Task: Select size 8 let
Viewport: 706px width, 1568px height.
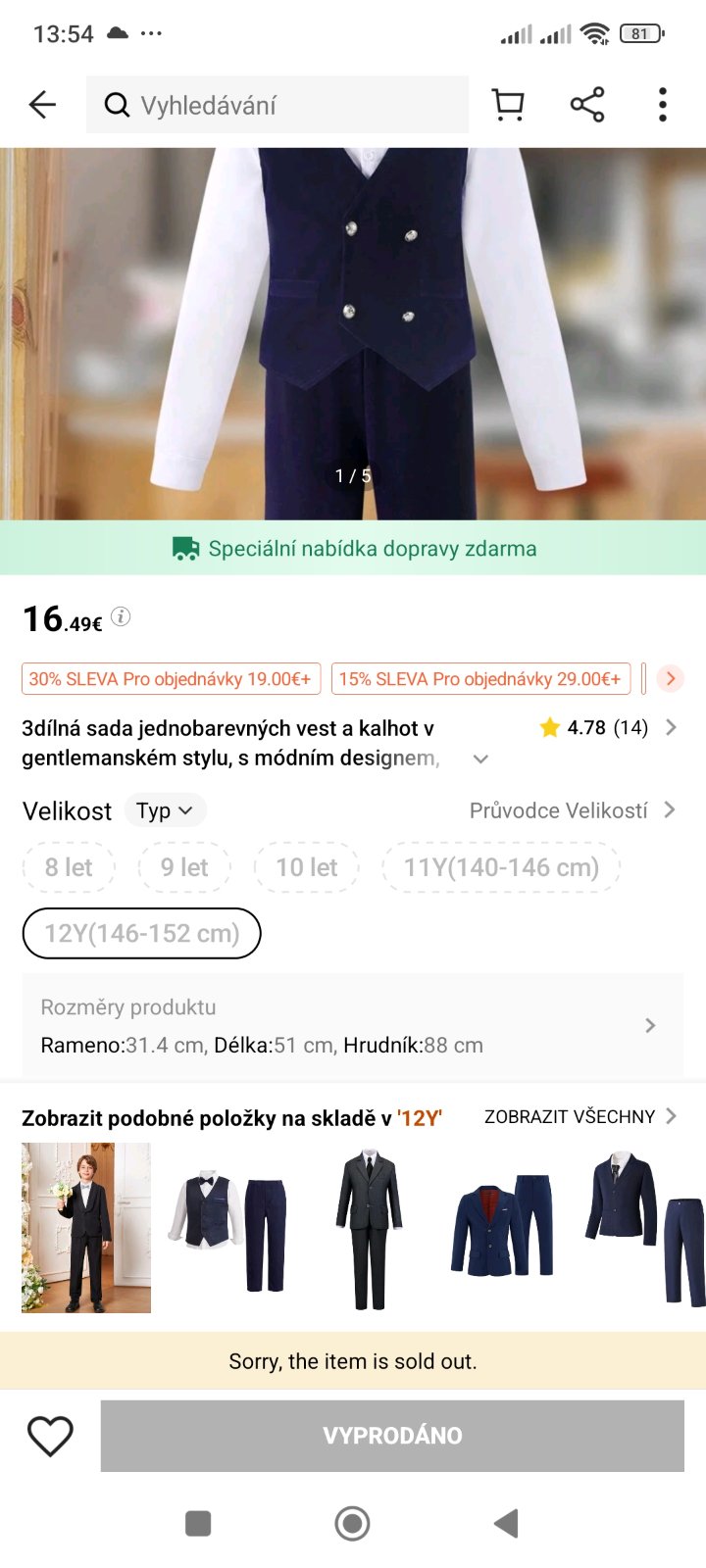Action: [x=69, y=867]
